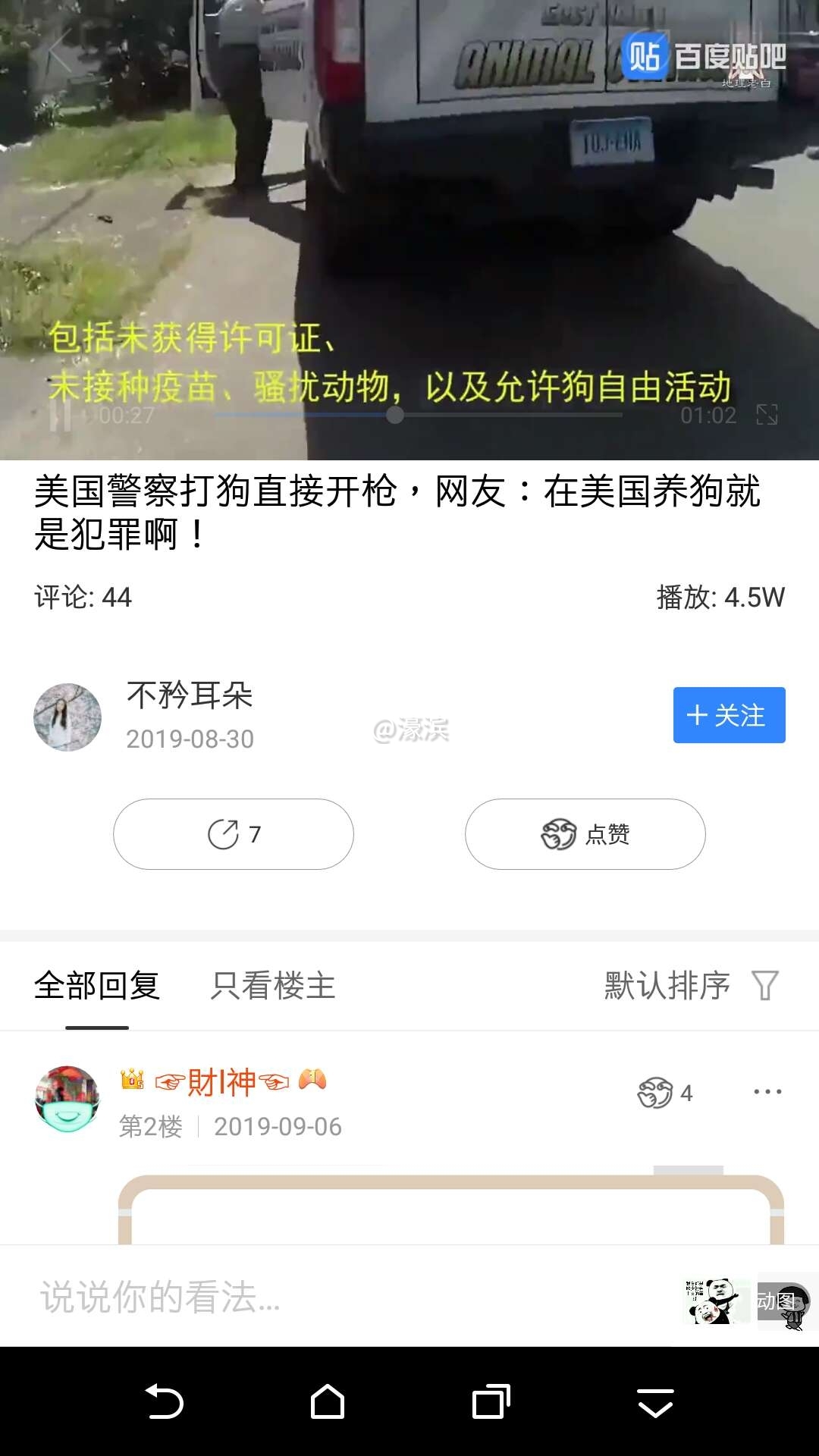
Task: Pause the playing video
Action: 61,415
